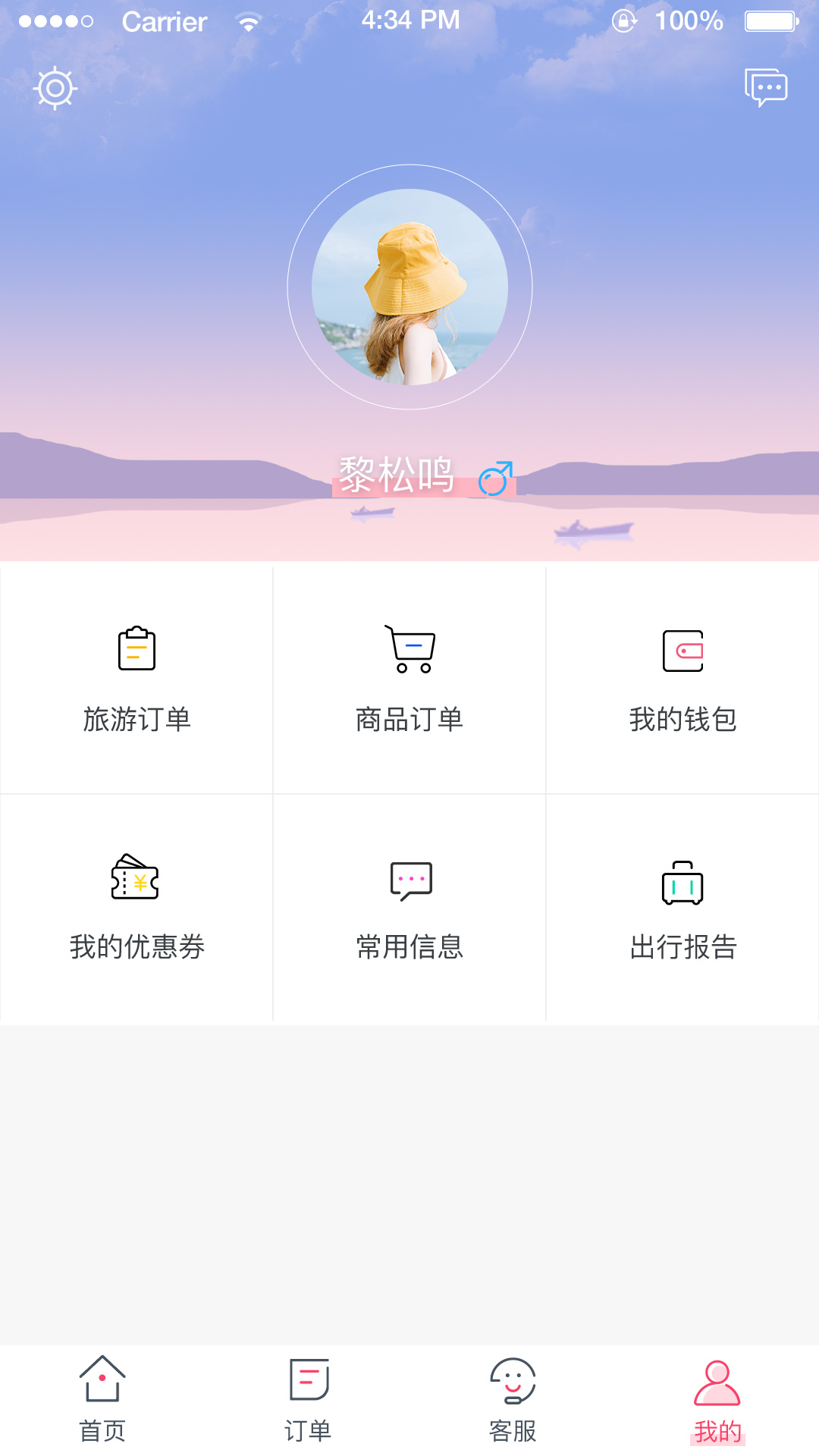Open 常用信息 common info
819x1456 pixels.
pyautogui.click(x=409, y=908)
